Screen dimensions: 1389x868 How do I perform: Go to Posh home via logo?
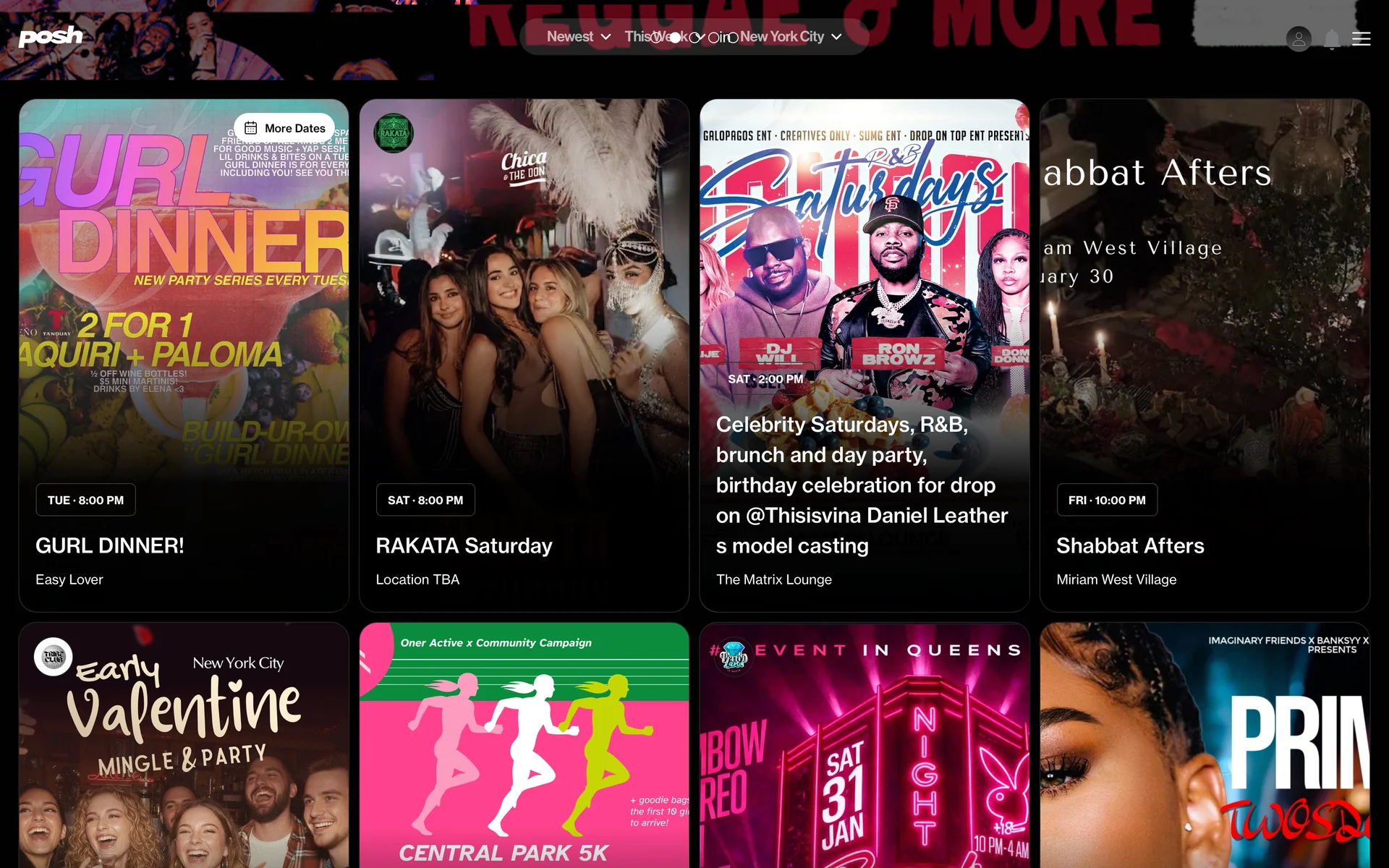coord(51,36)
